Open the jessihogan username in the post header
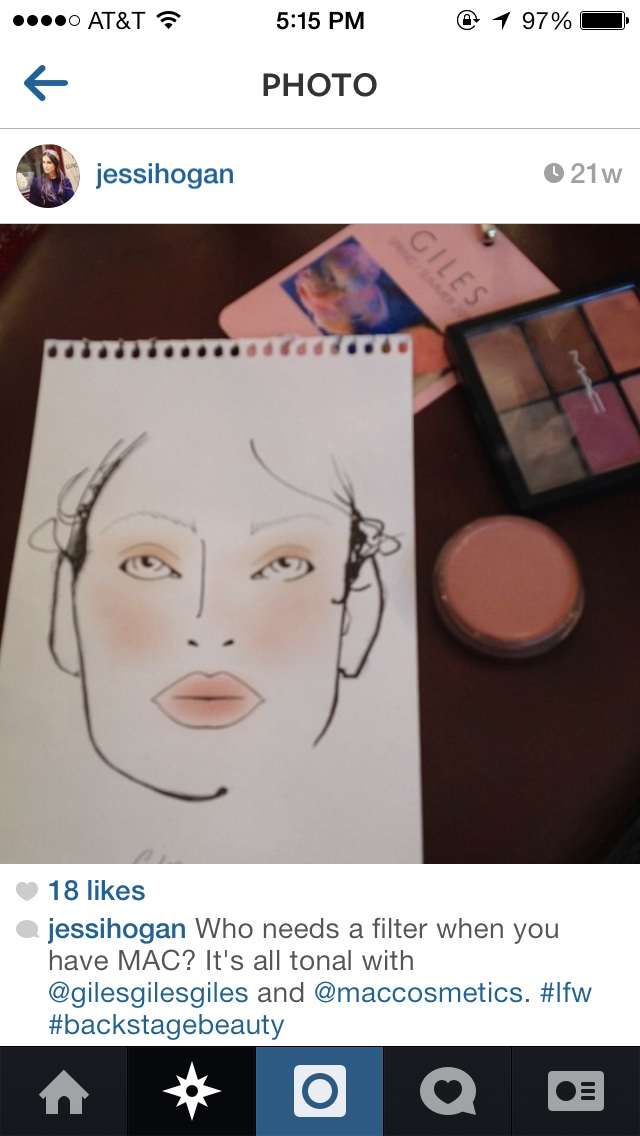The image size is (640, 1136). point(165,175)
